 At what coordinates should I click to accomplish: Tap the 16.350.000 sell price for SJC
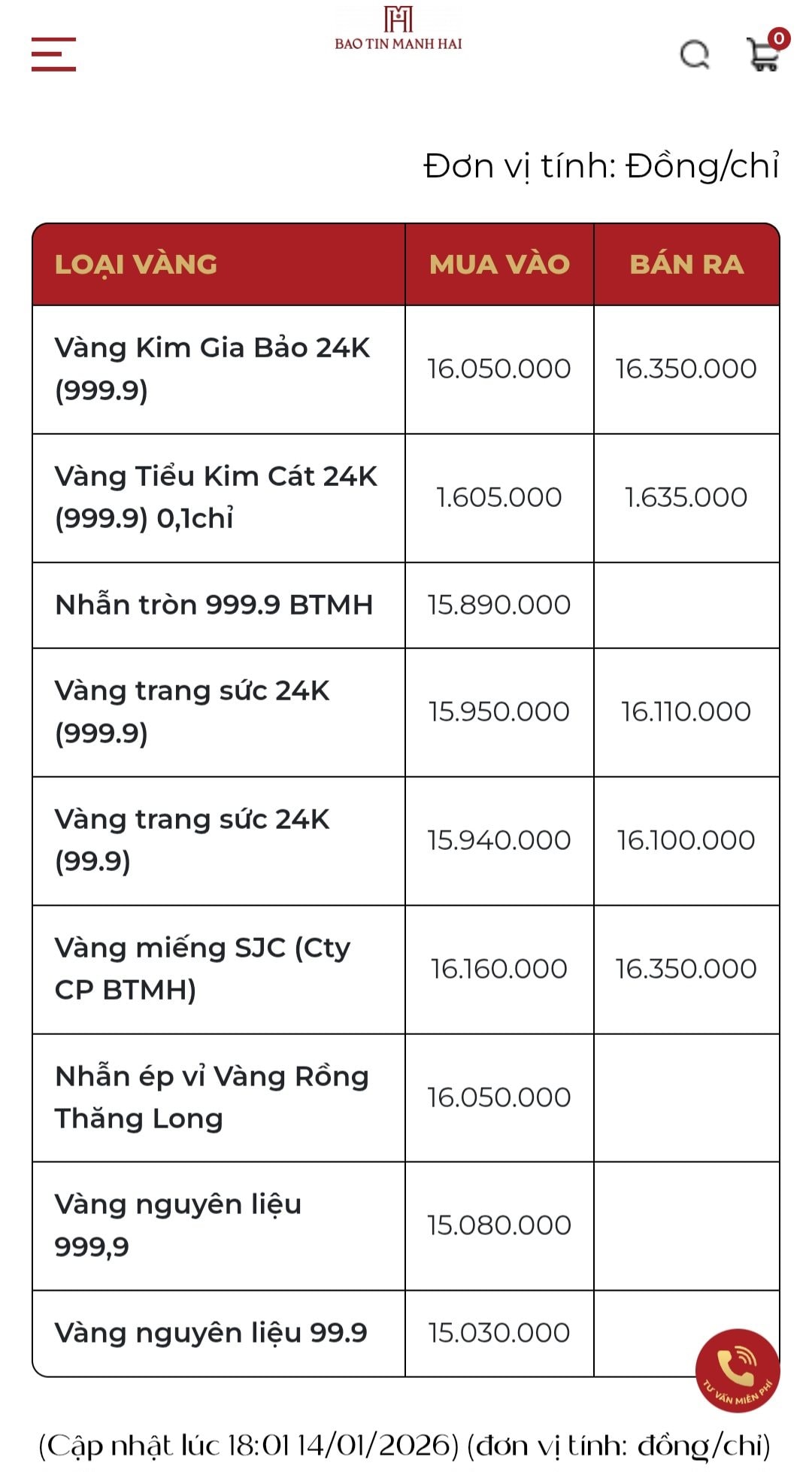(x=684, y=970)
